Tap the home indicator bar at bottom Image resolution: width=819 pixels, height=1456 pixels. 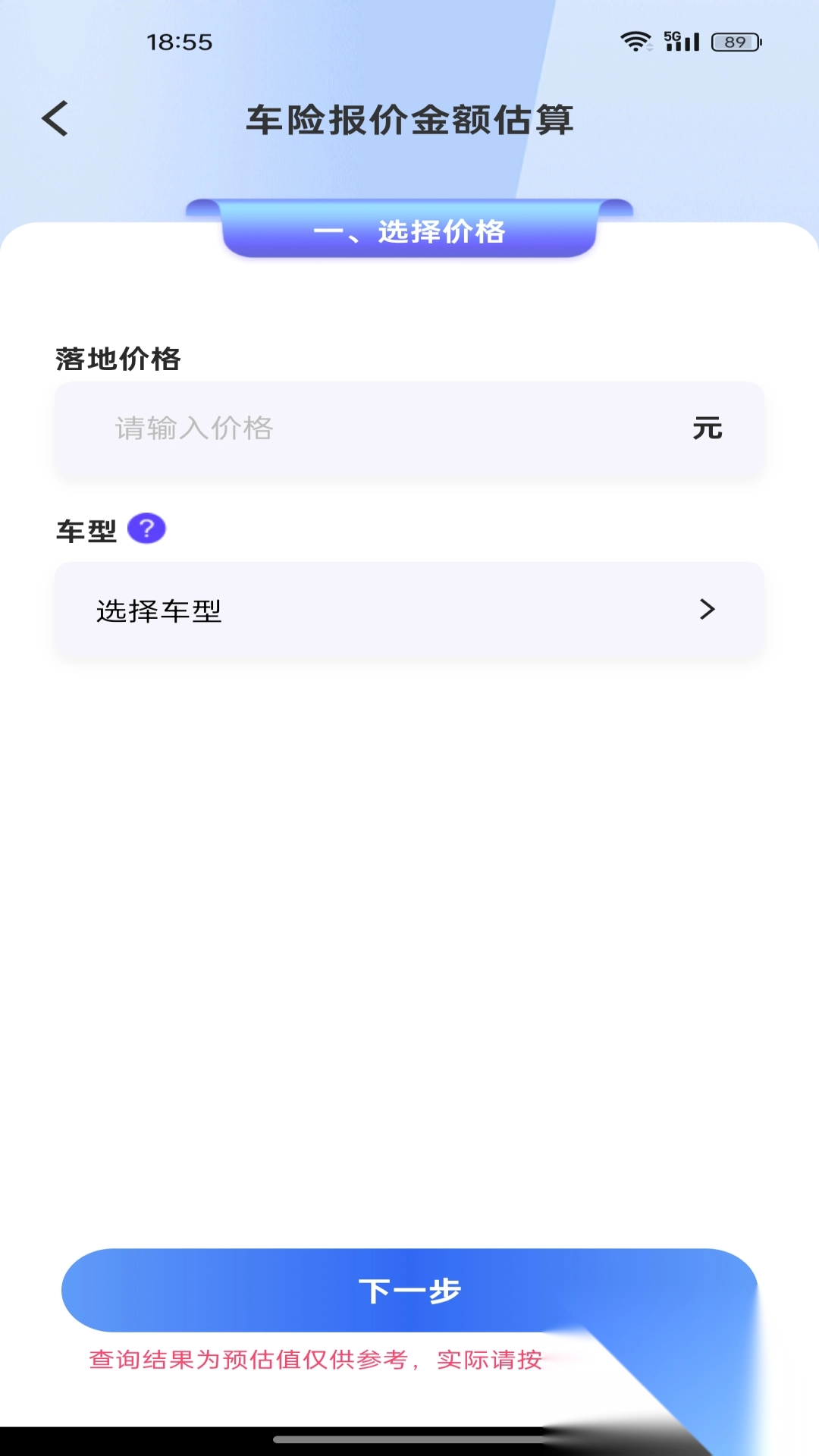(x=409, y=1439)
